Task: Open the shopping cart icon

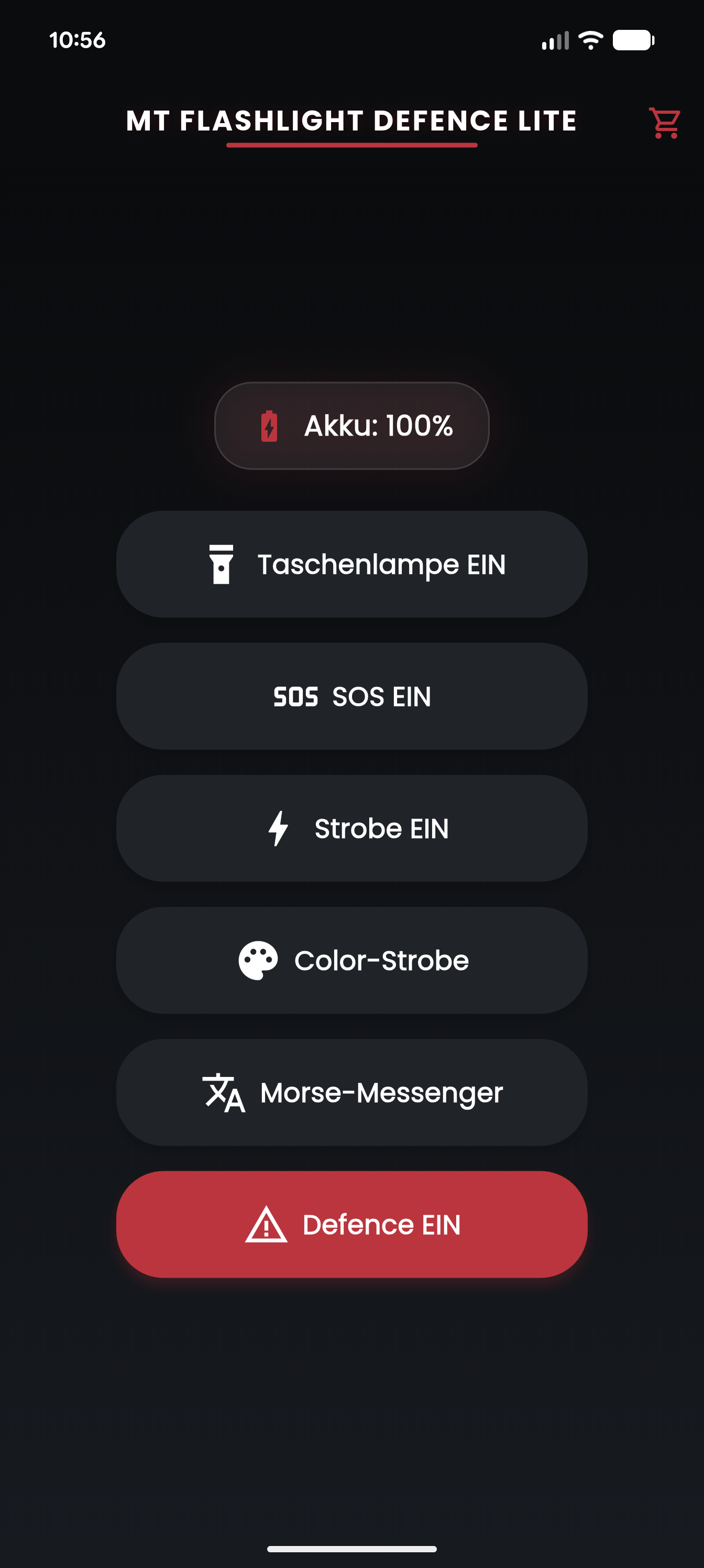Action: coord(664,123)
